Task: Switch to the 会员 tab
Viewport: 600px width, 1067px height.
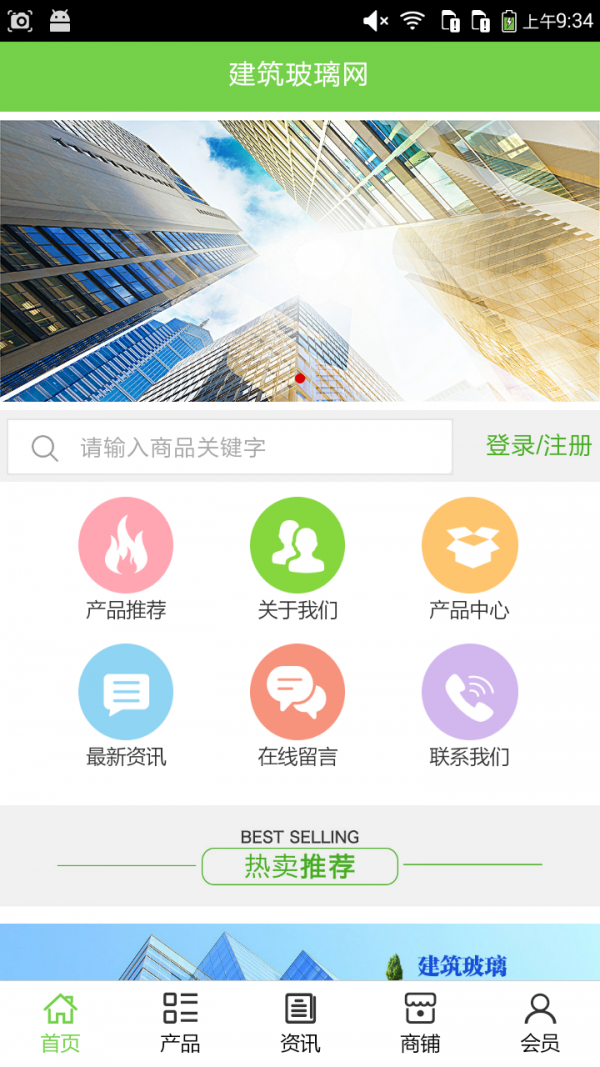Action: 540,1022
